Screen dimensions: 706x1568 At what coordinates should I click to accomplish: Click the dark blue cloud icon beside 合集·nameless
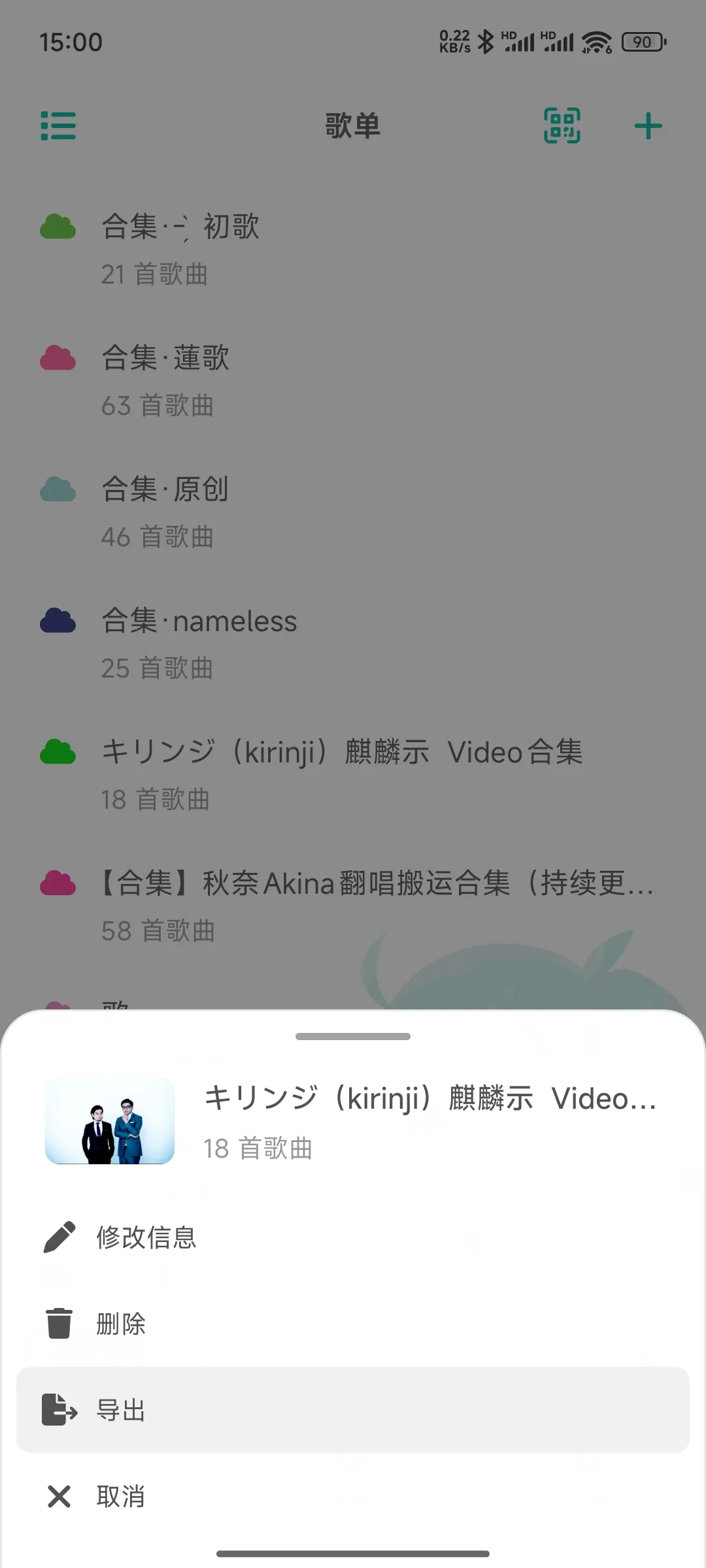58,621
